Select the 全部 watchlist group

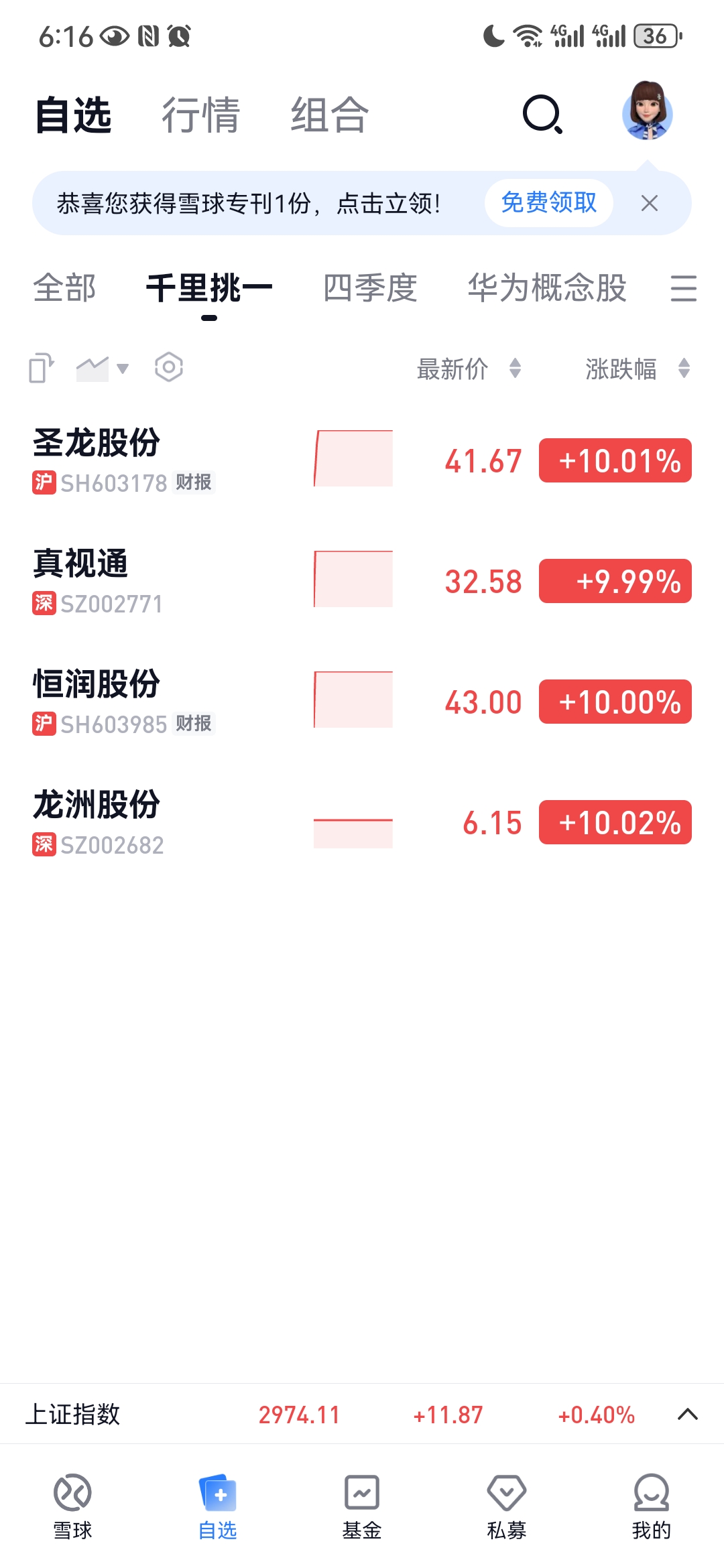coord(64,288)
